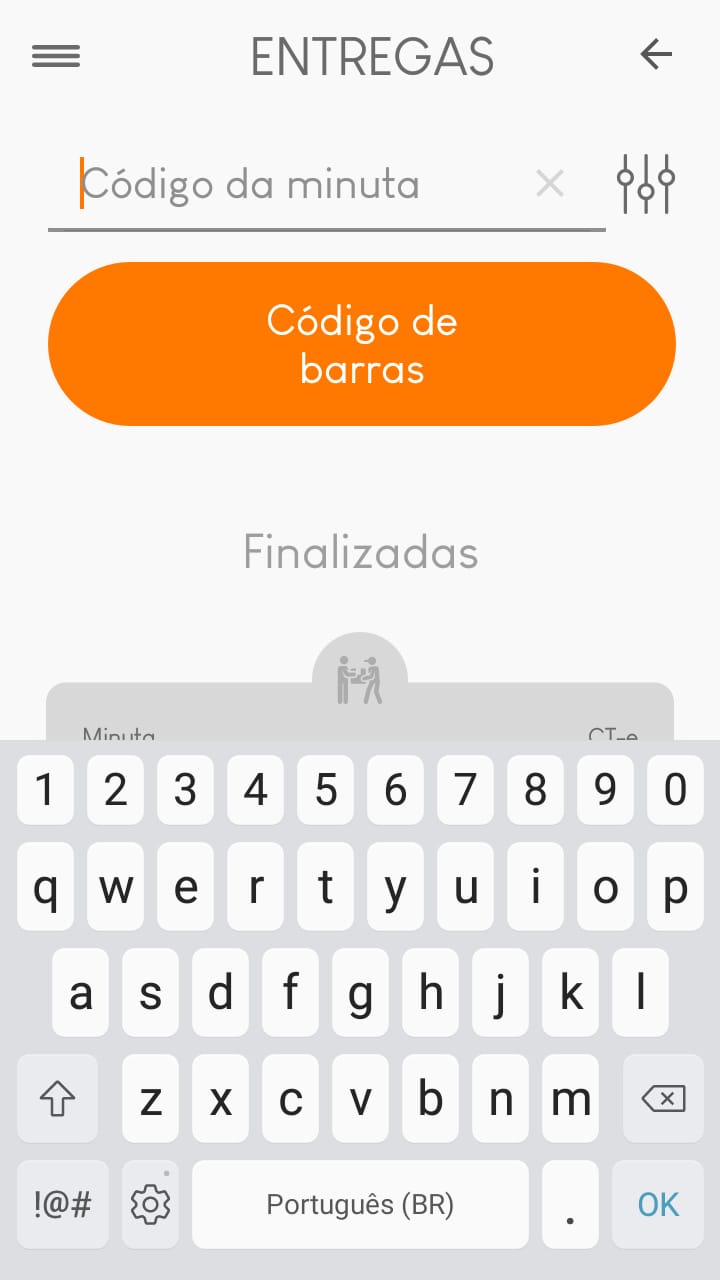Screen dimensions: 720x1280
Task: Open the filter sliders options
Action: click(x=646, y=184)
